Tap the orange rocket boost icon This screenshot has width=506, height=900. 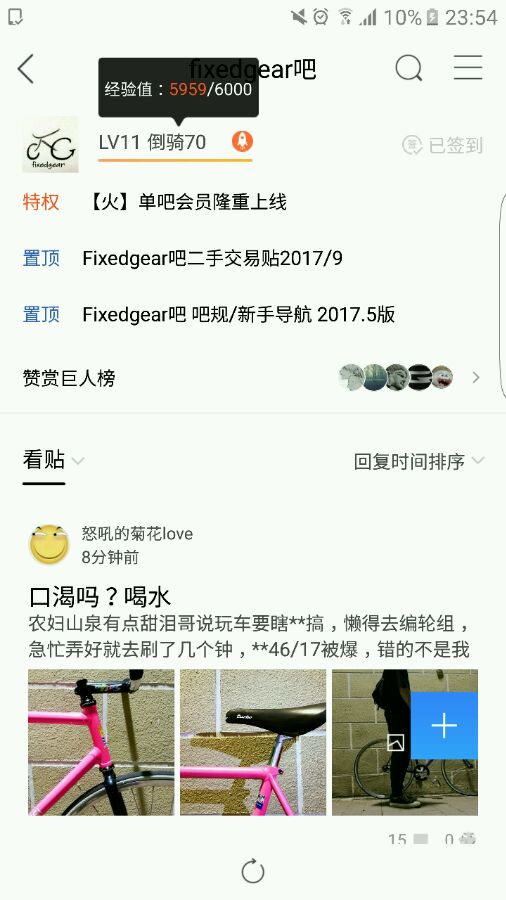tap(243, 141)
